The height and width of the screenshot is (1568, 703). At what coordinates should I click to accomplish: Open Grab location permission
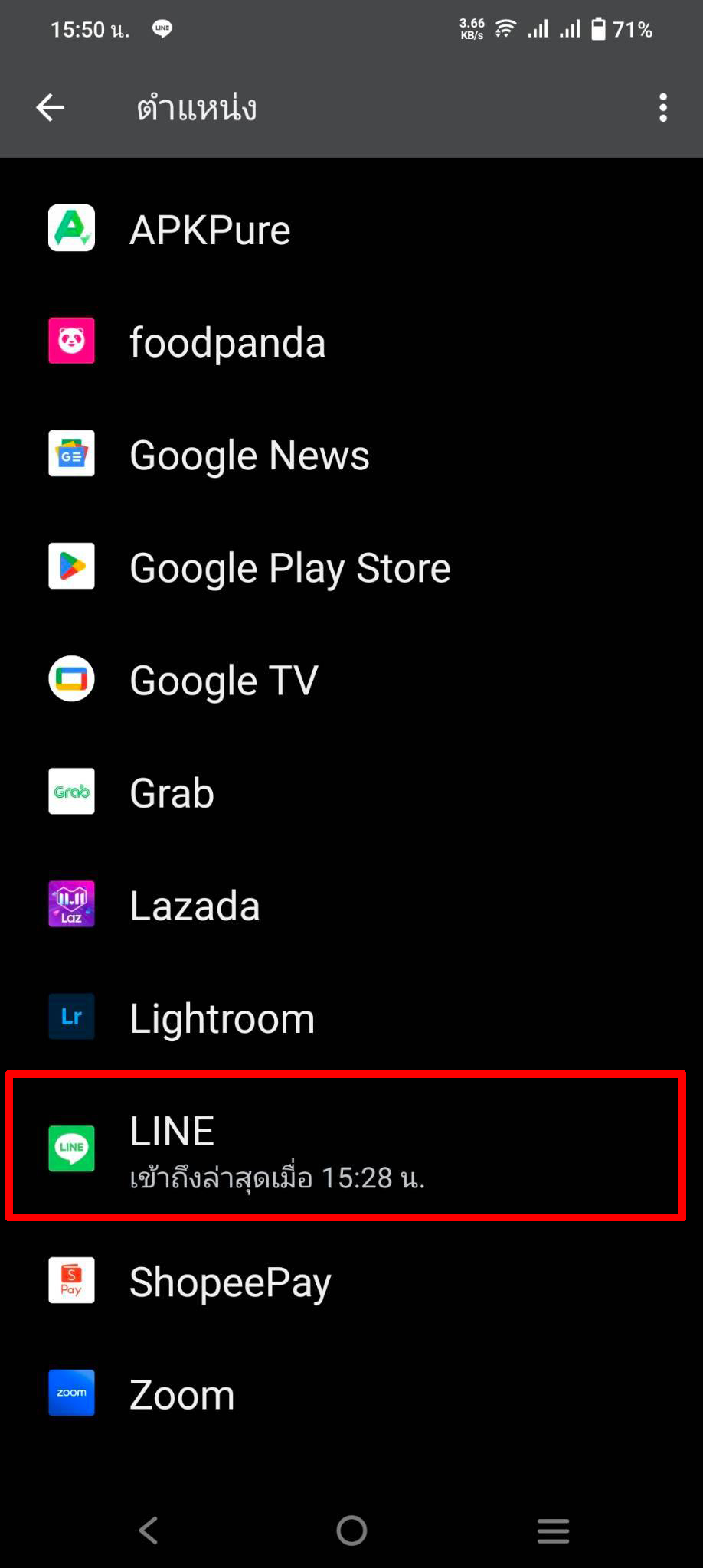tap(351, 792)
